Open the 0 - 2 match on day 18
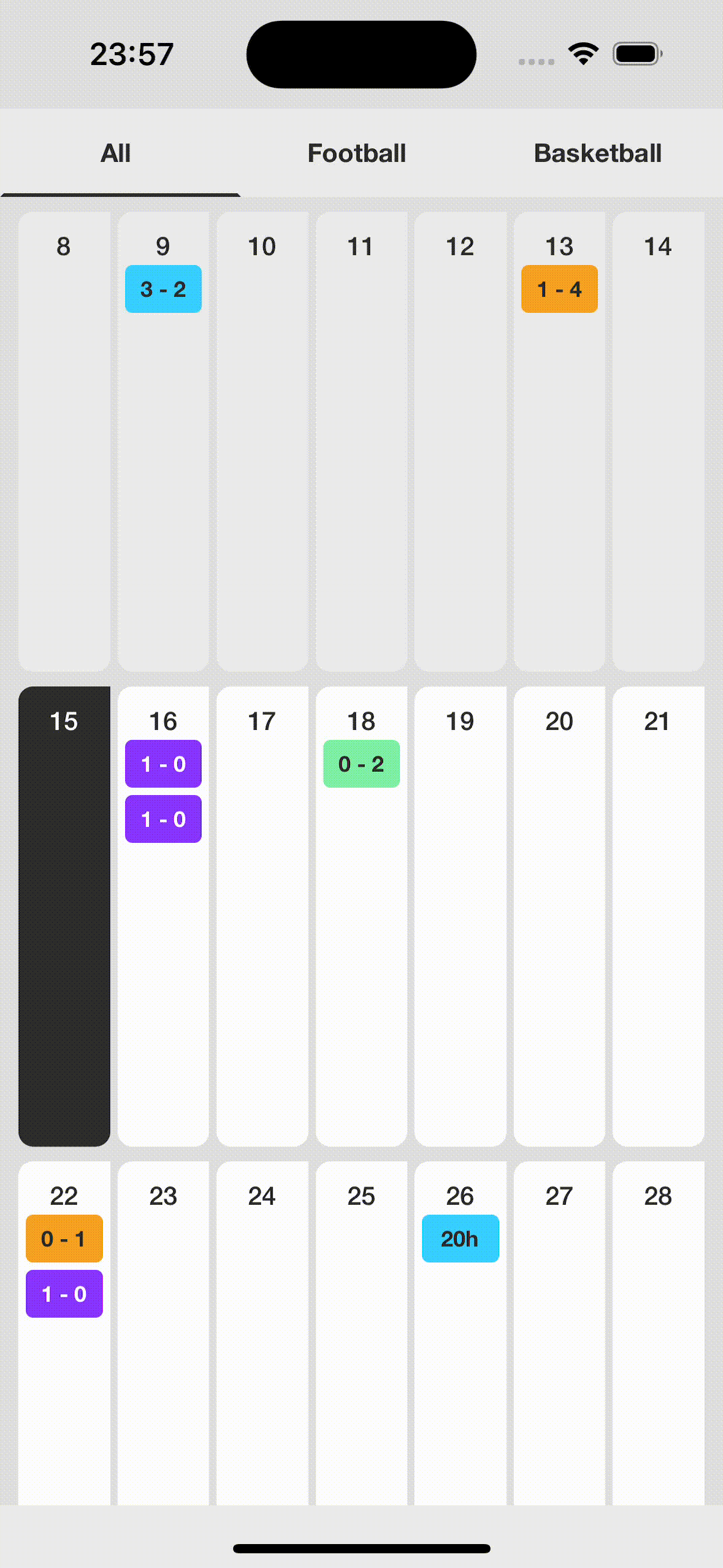This screenshot has width=723, height=1568. 361,764
